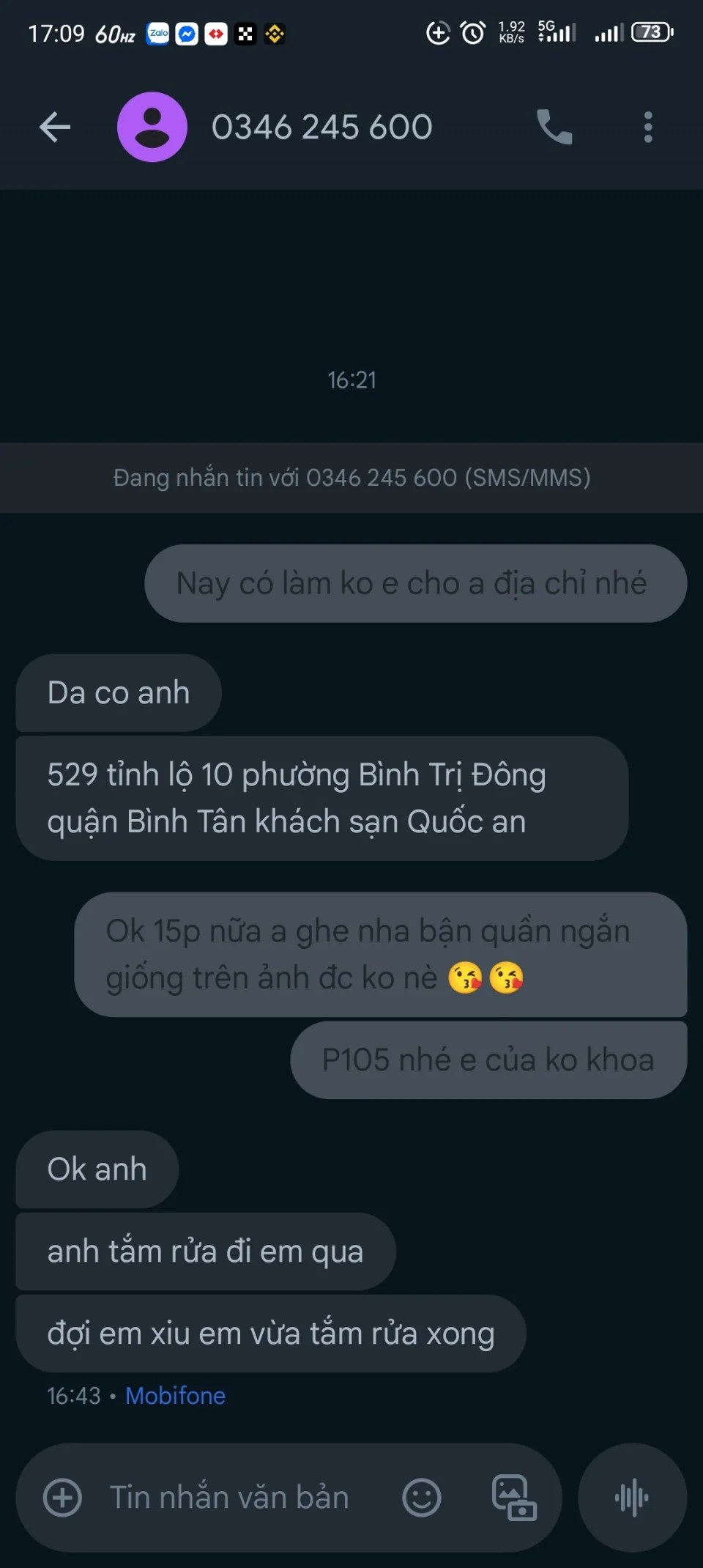Open the three-dot overflow menu

click(648, 127)
